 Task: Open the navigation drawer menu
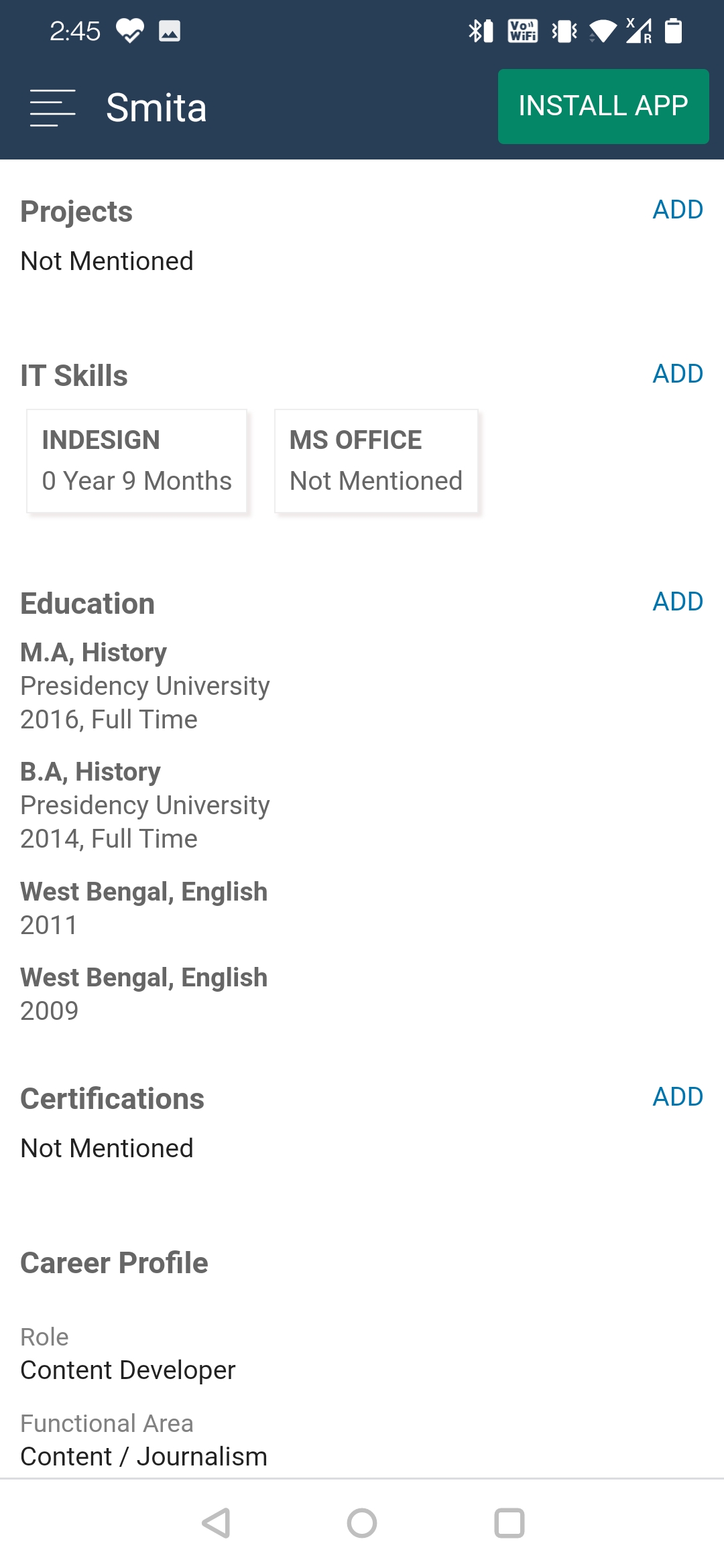[x=53, y=107]
